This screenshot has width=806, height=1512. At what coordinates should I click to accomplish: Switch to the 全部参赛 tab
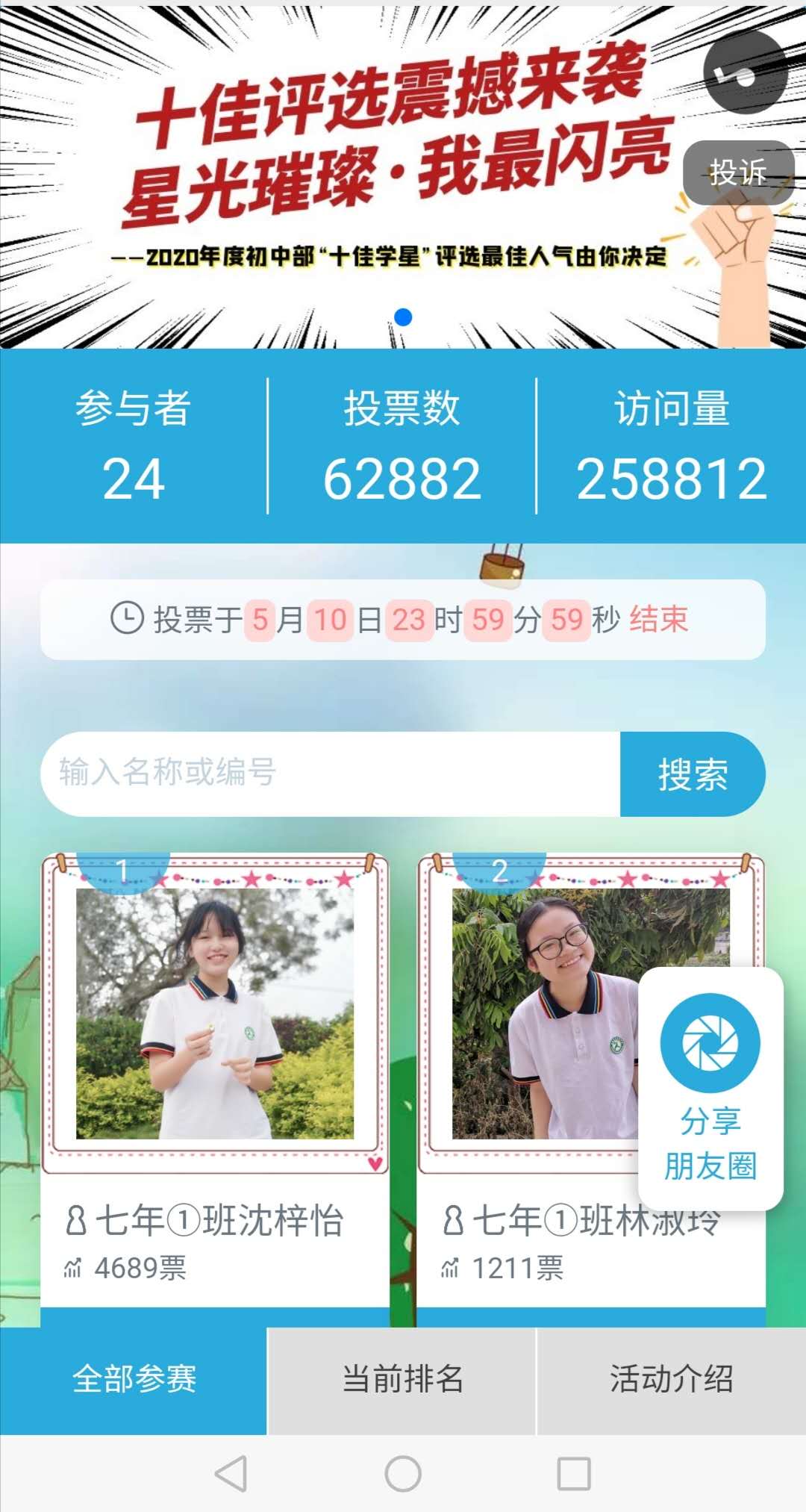click(134, 1380)
